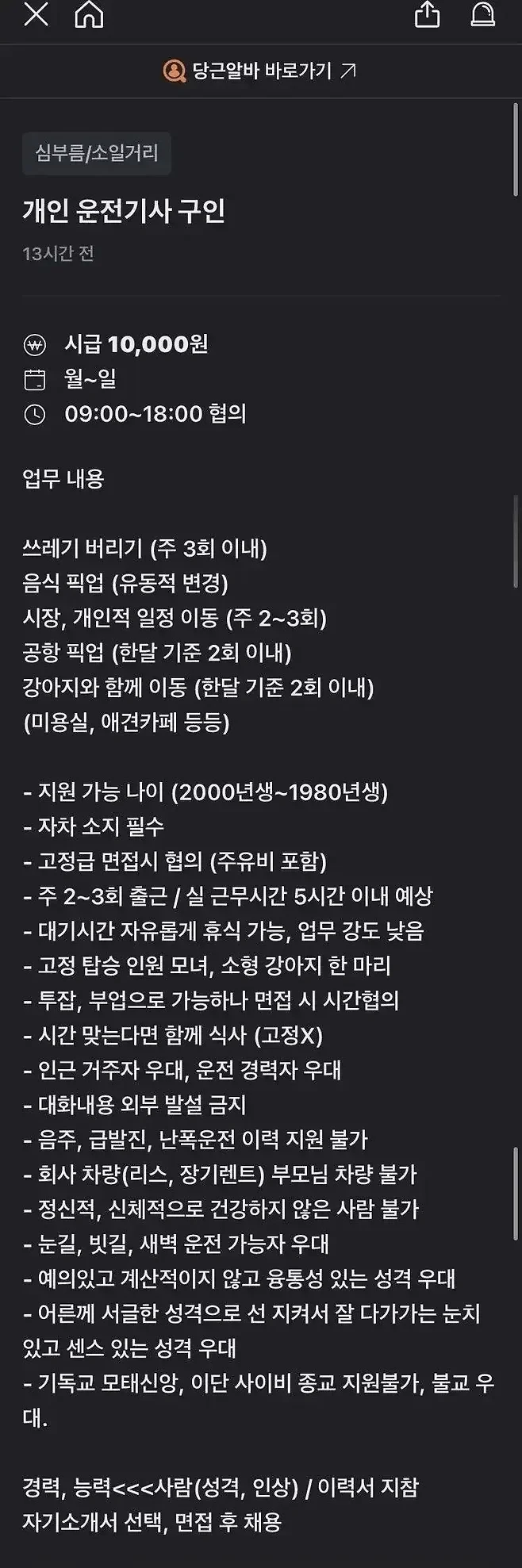Screen dimensions: 522x1568
Task: Go to the home screen icon
Action: pyautogui.click(x=89, y=14)
